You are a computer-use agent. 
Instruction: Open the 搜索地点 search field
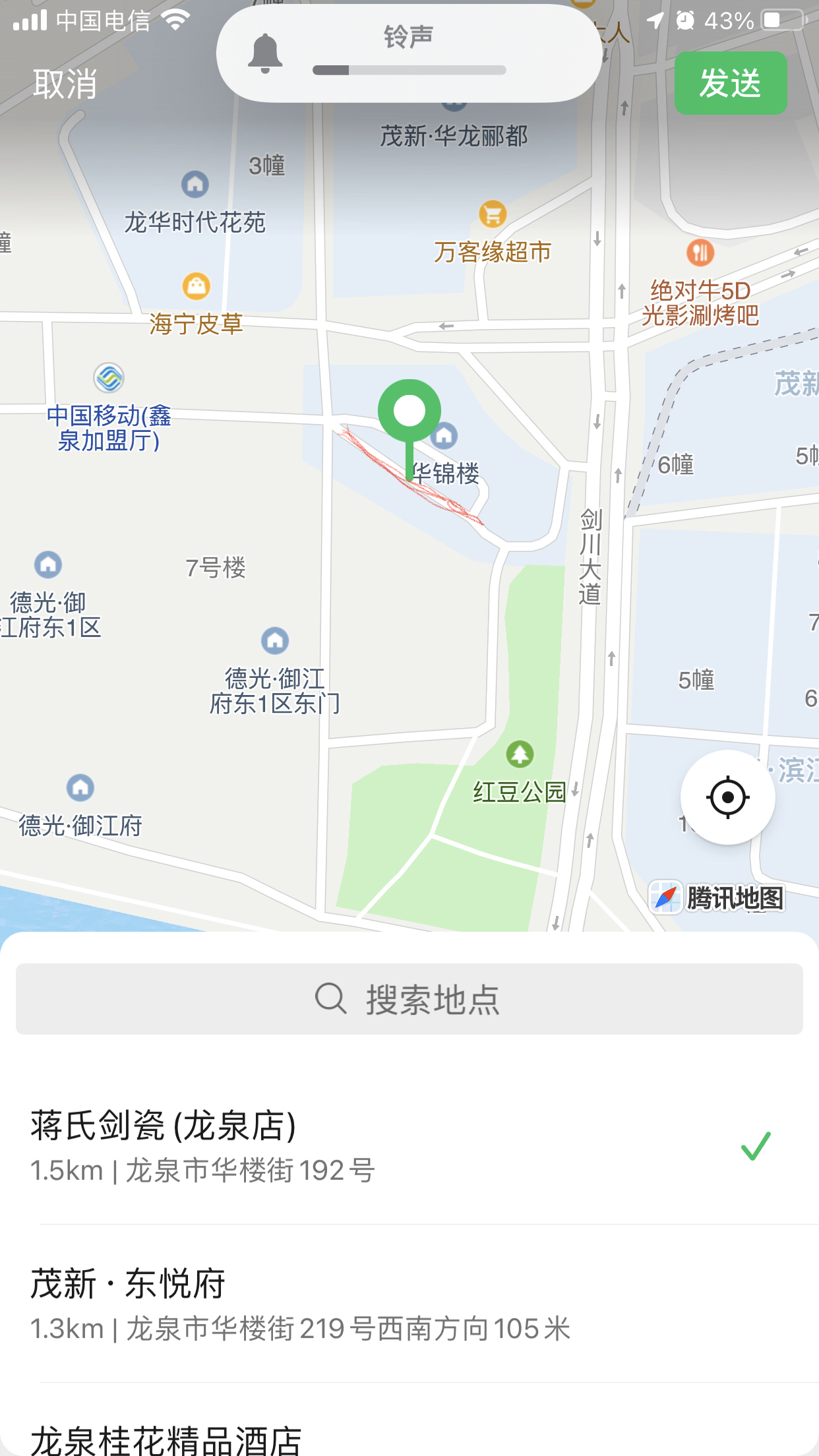pos(409,999)
